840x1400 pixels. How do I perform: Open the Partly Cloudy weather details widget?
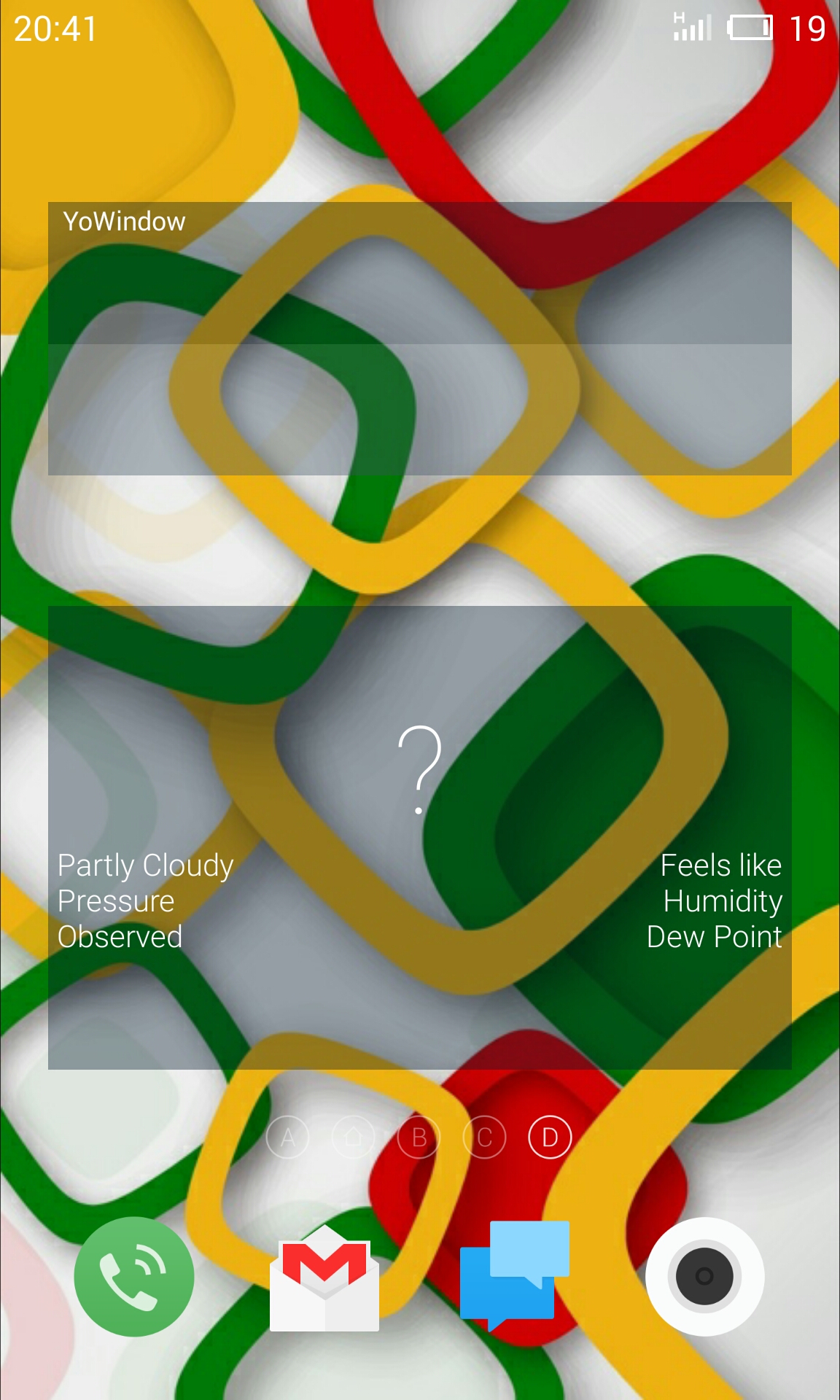[x=420, y=838]
